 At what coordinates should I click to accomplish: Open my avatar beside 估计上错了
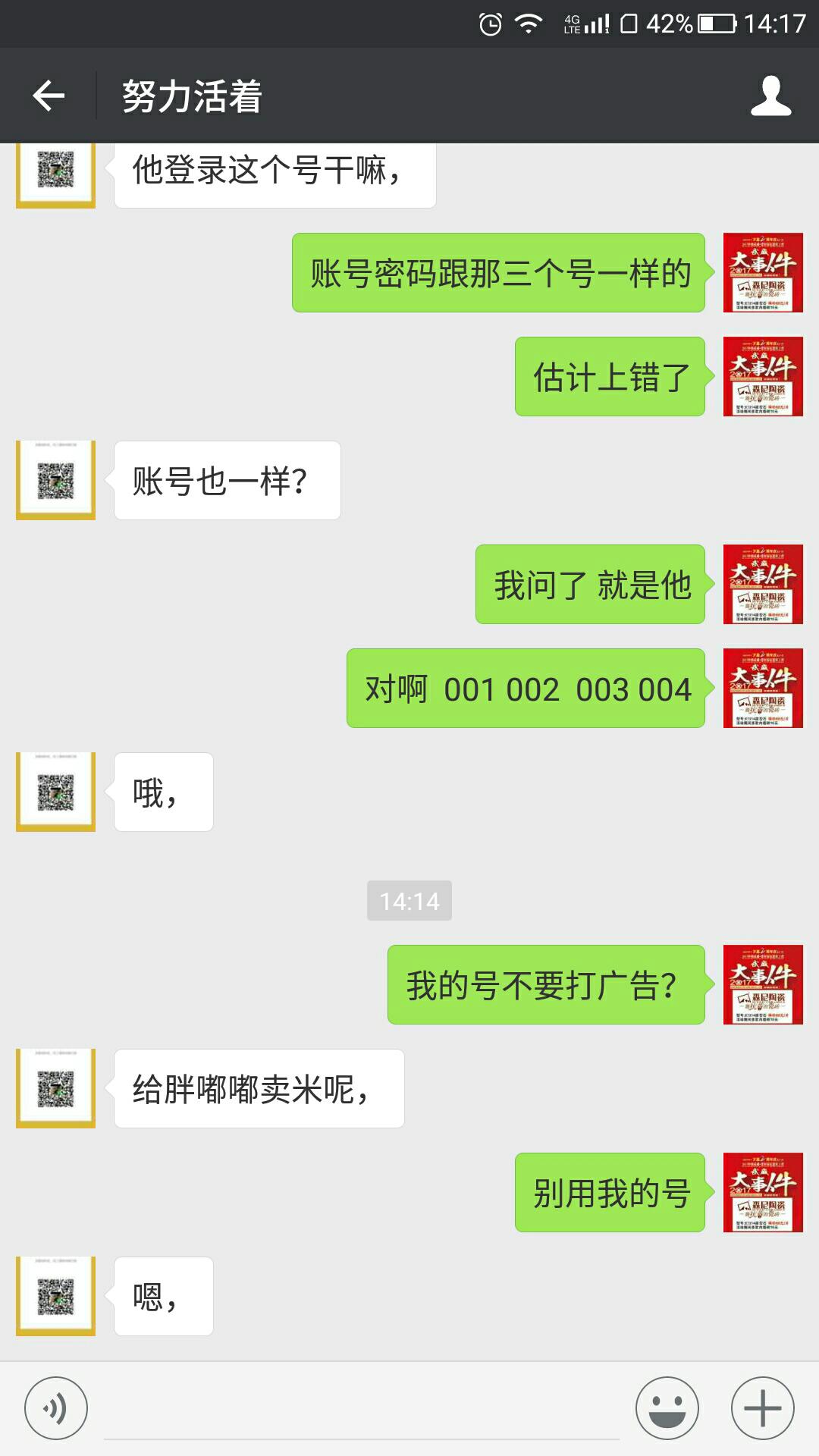point(763,376)
